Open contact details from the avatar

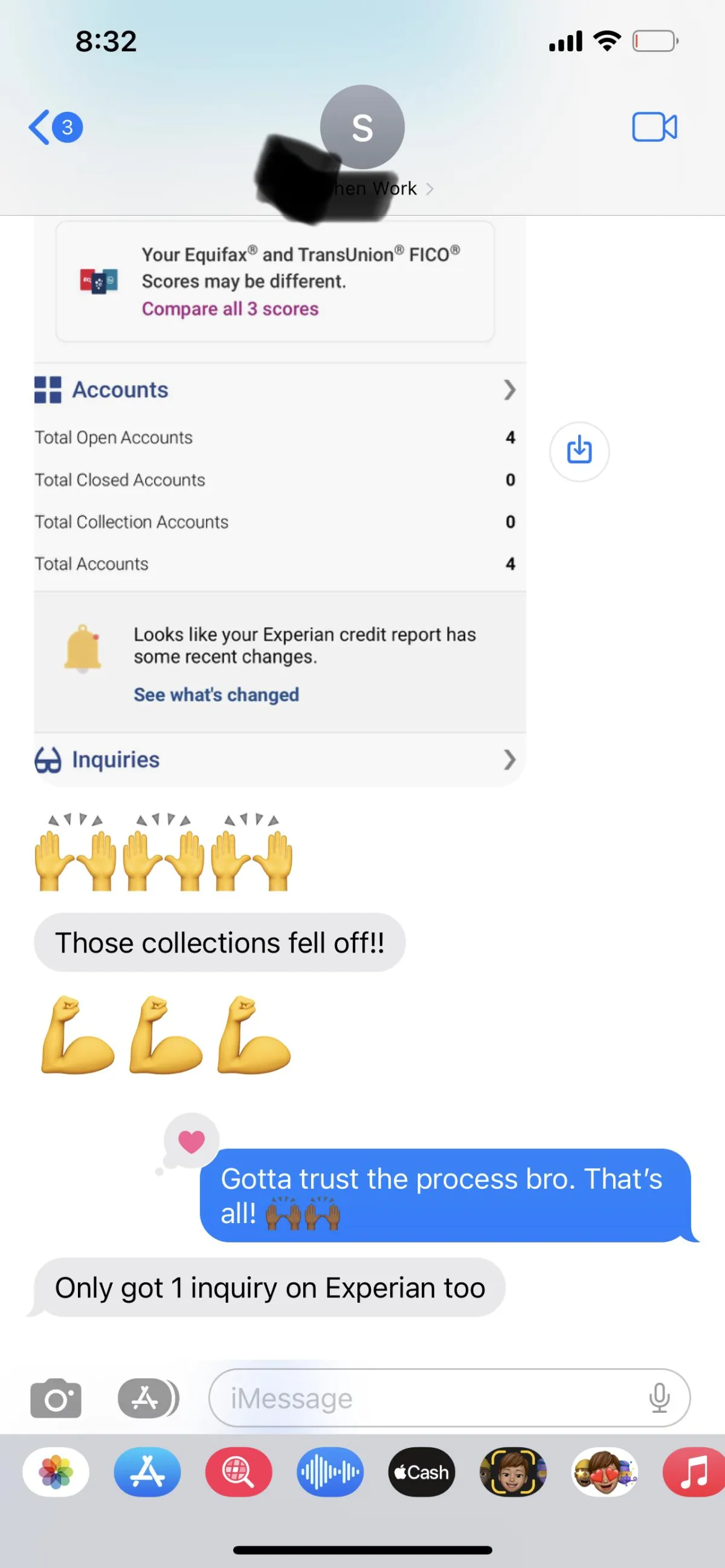tap(362, 127)
